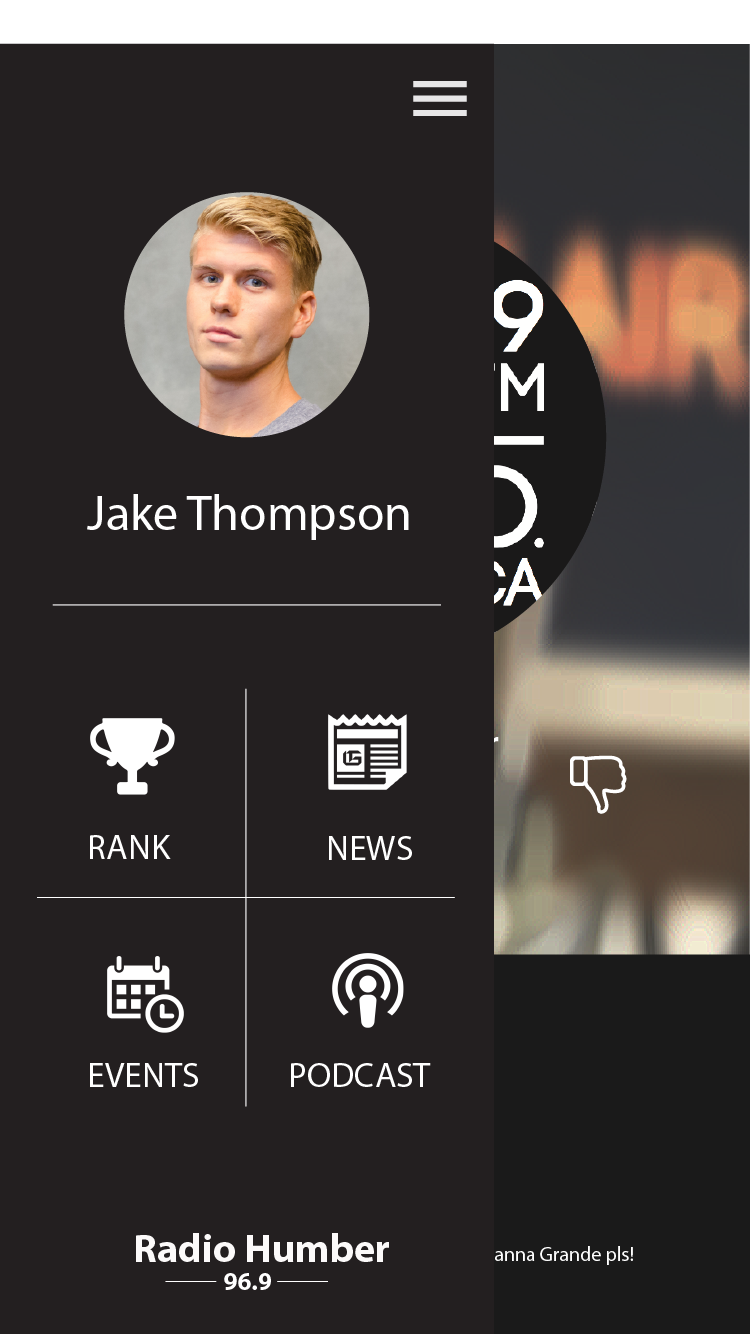Open Jake Thompson's profile picture
This screenshot has width=750, height=1334.
click(x=247, y=314)
